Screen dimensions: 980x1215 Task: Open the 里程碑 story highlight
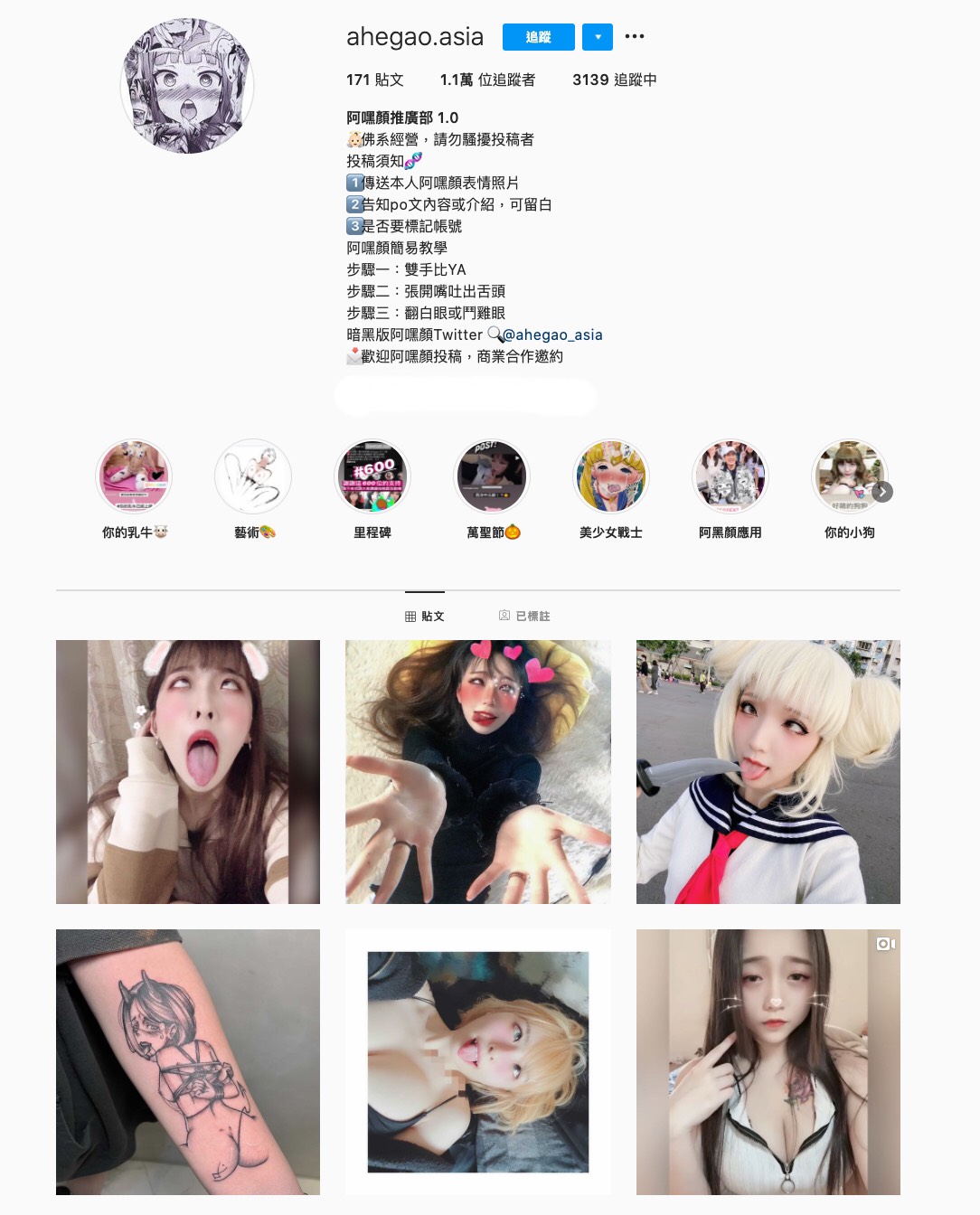pyautogui.click(x=372, y=476)
